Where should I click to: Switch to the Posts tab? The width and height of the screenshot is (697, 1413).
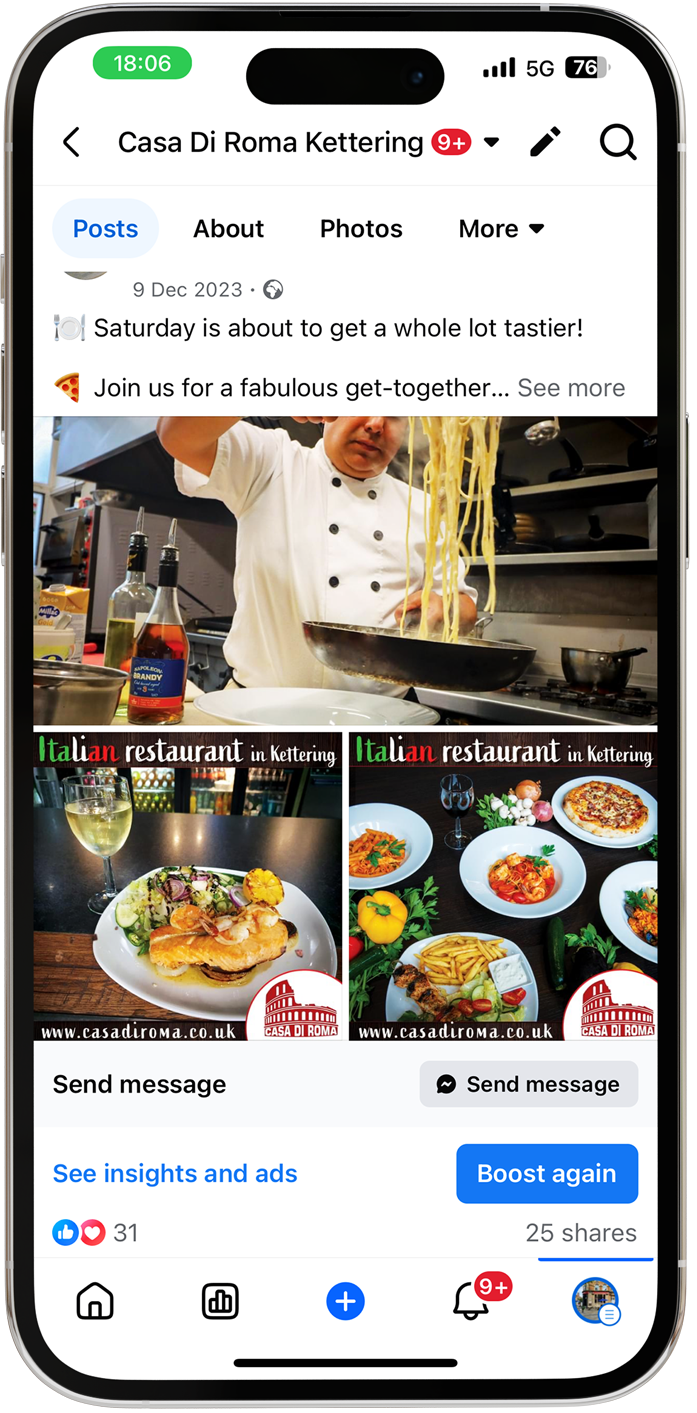pos(105,229)
